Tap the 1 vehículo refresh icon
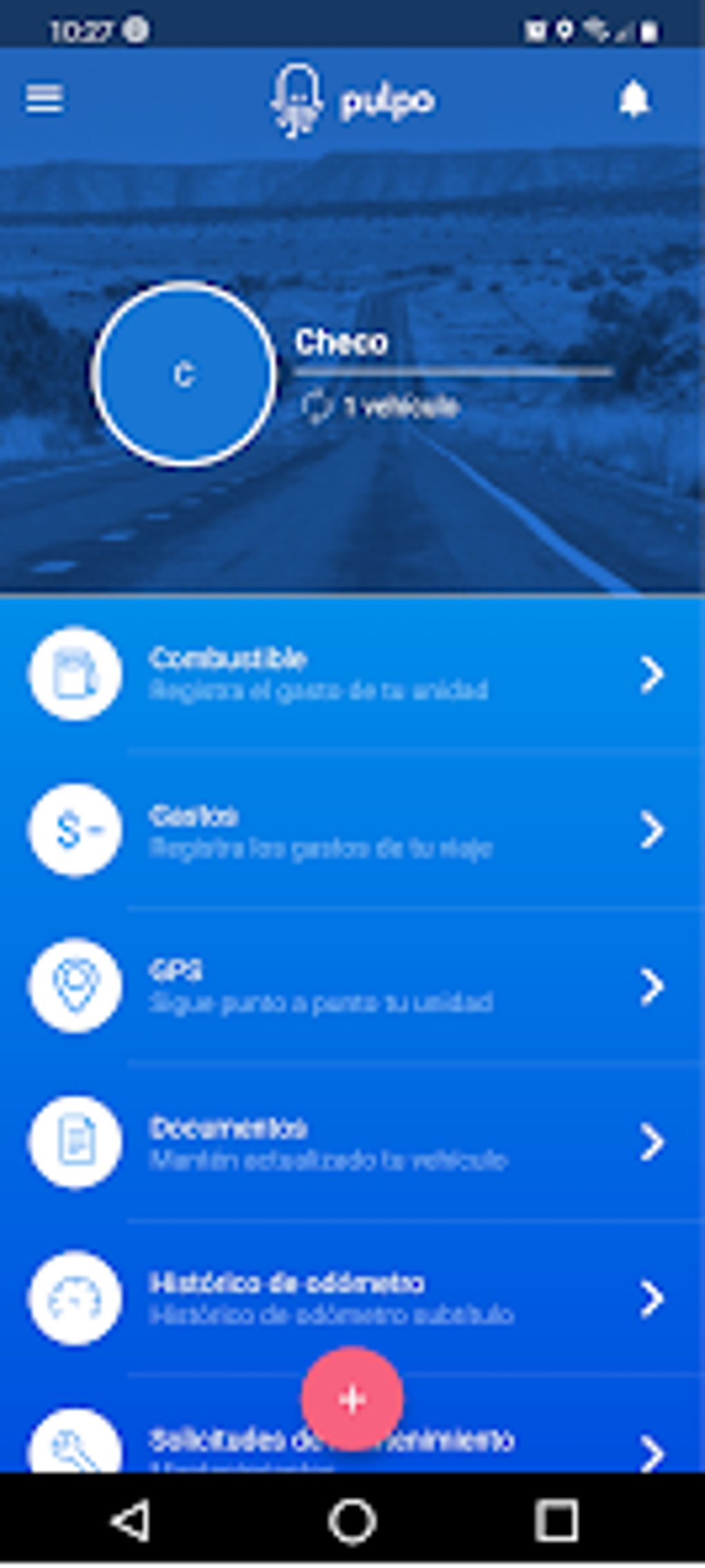The image size is (705, 1568). click(x=317, y=406)
